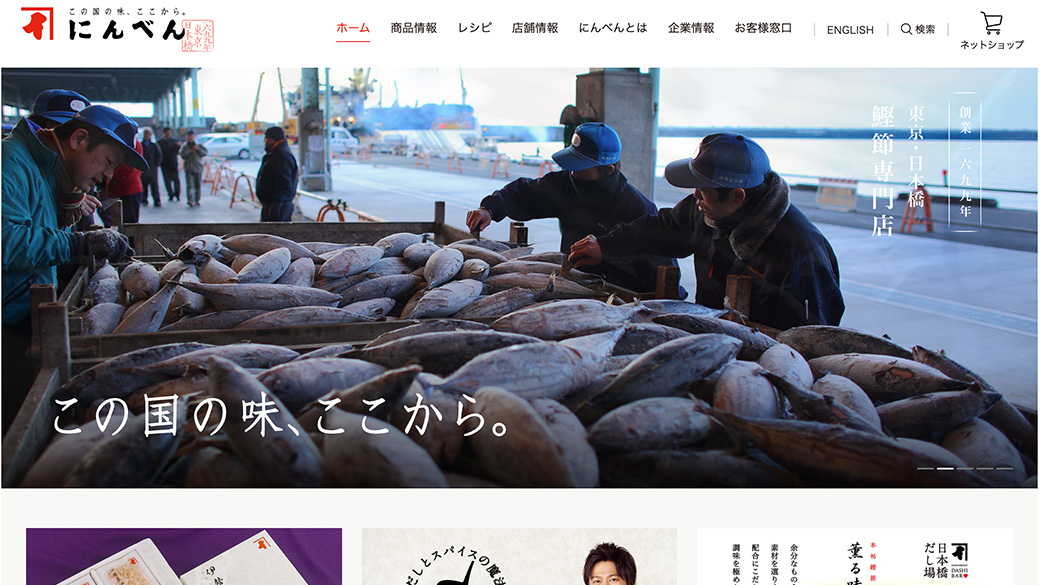Open 店舗情報 store information

[535, 28]
